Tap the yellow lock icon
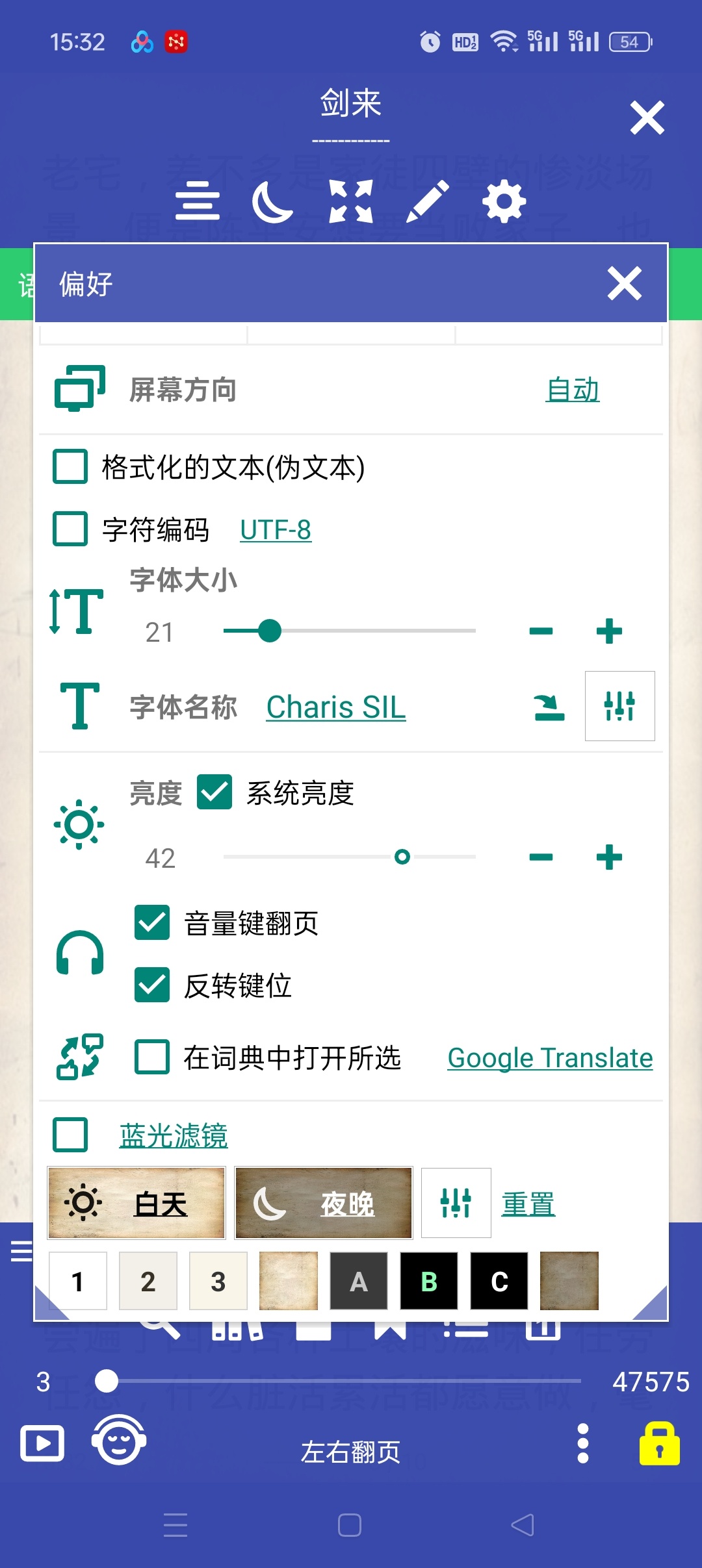Image resolution: width=702 pixels, height=1568 pixels. (x=659, y=1443)
